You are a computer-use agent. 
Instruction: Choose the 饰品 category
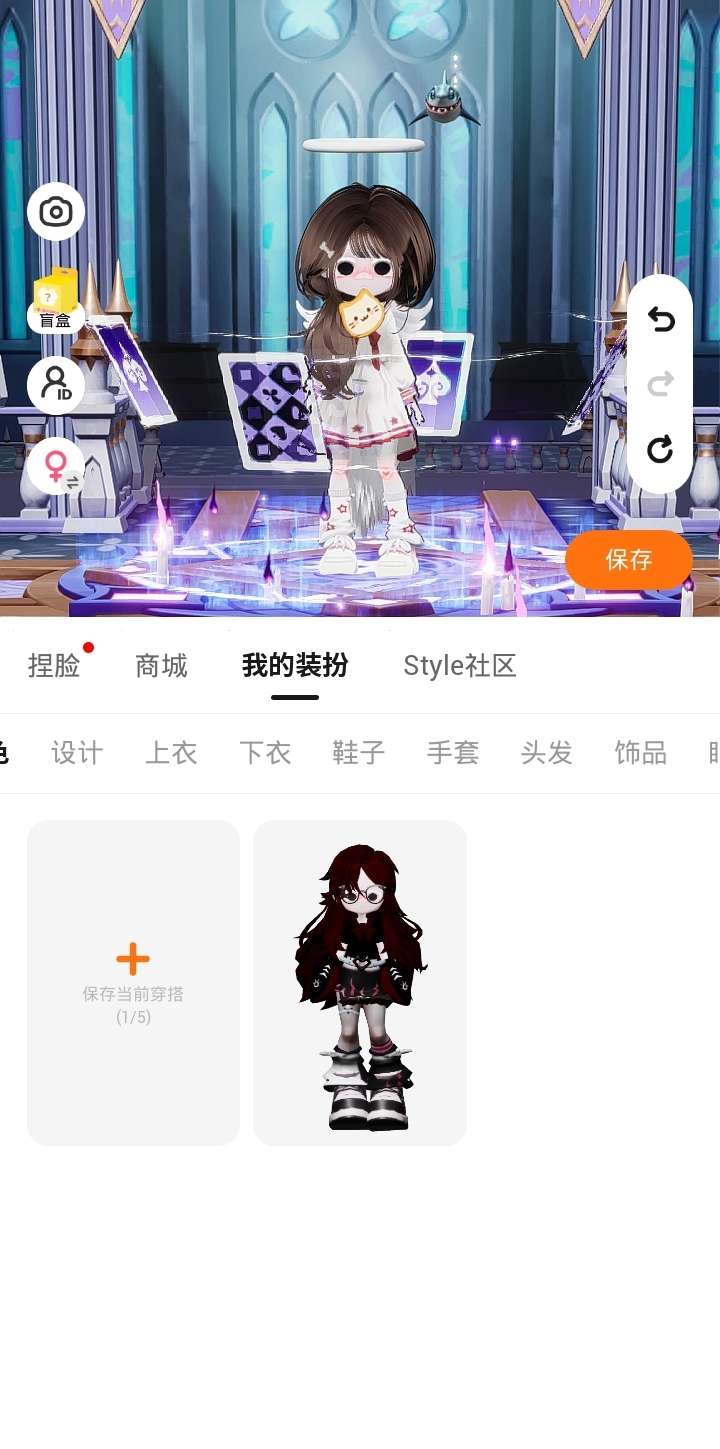641,753
